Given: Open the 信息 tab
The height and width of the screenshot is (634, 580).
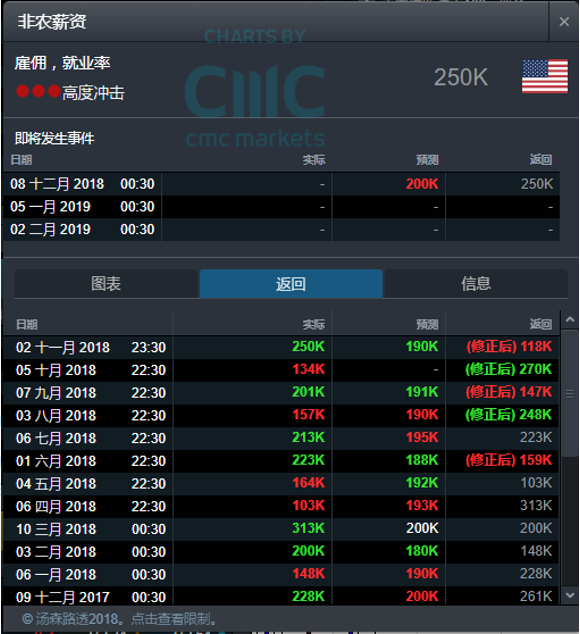Looking at the screenshot, I should 475,284.
